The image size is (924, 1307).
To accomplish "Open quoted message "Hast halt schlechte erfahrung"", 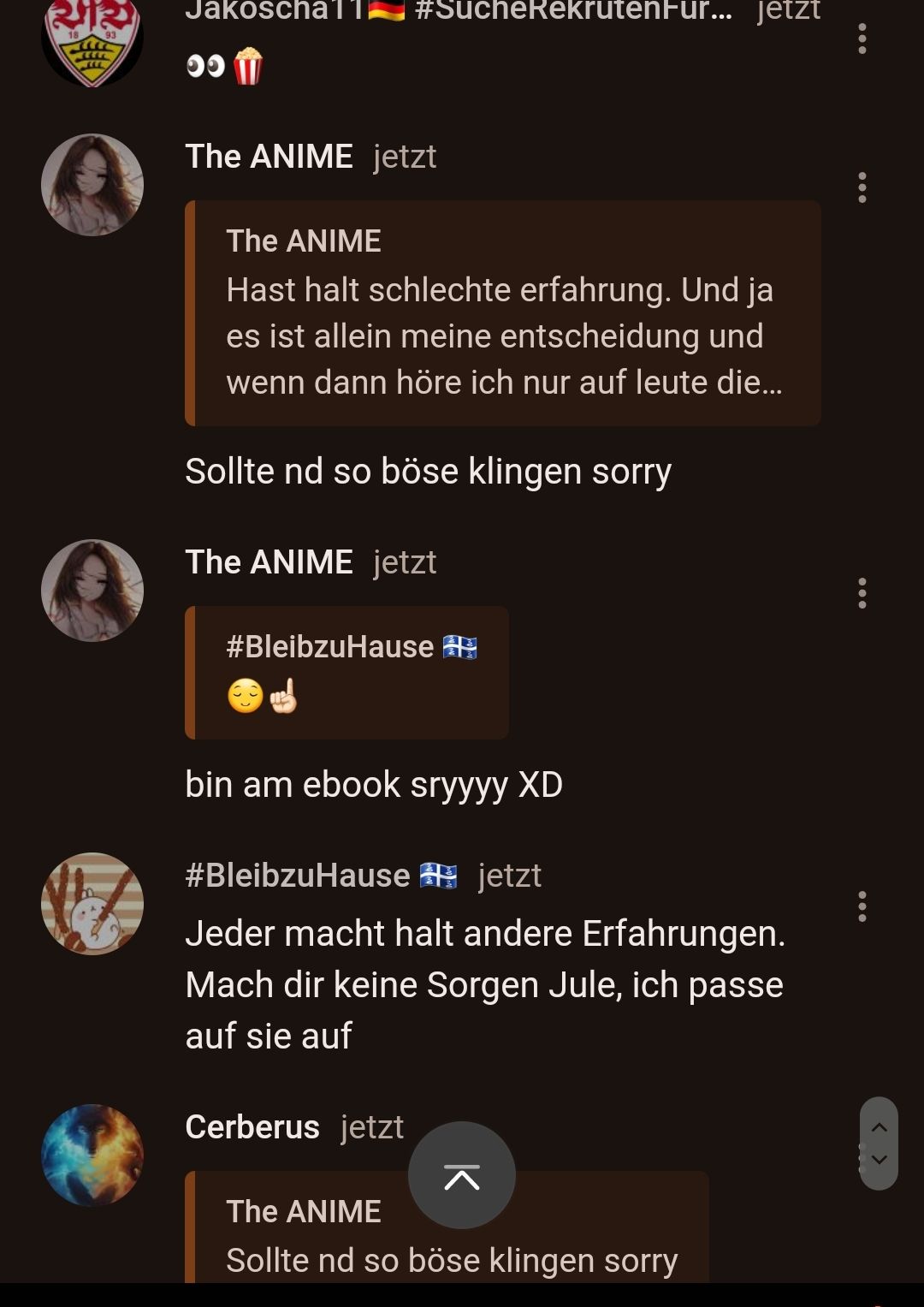I will (x=503, y=313).
